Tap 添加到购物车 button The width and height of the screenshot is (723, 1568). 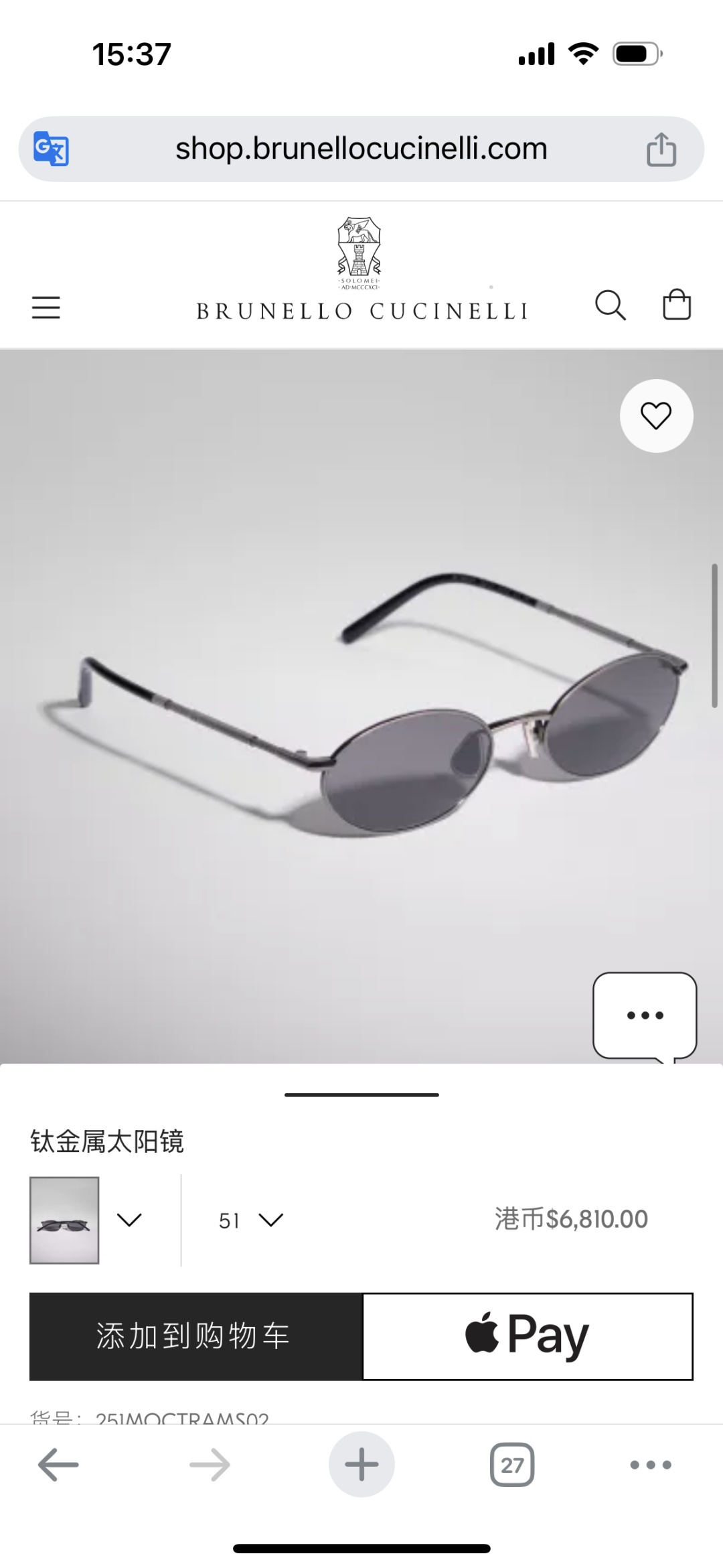195,1336
